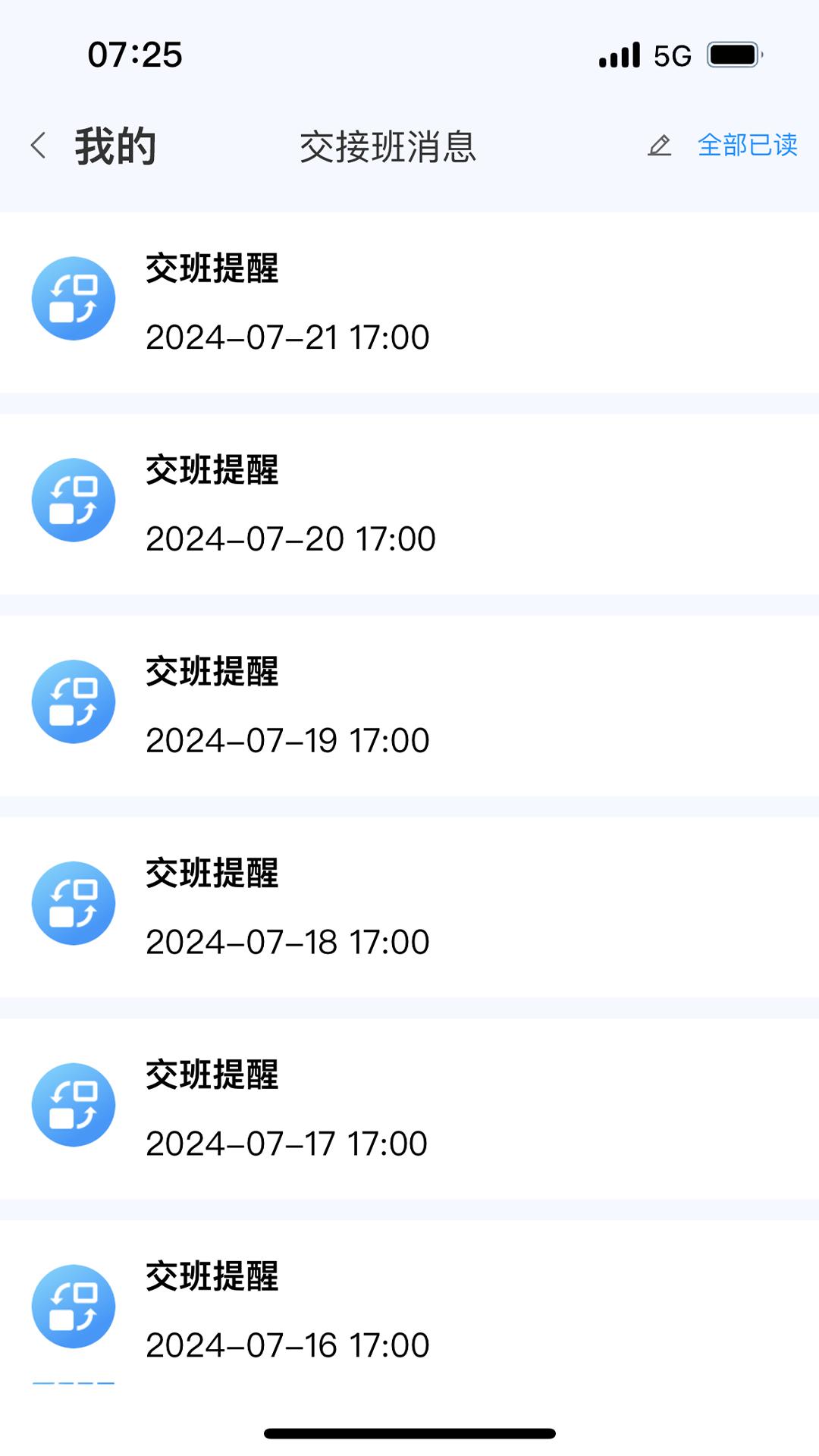This screenshot has height=1456, width=819.
Task: Select the July 19 shift reminder icon
Action: coord(74,701)
